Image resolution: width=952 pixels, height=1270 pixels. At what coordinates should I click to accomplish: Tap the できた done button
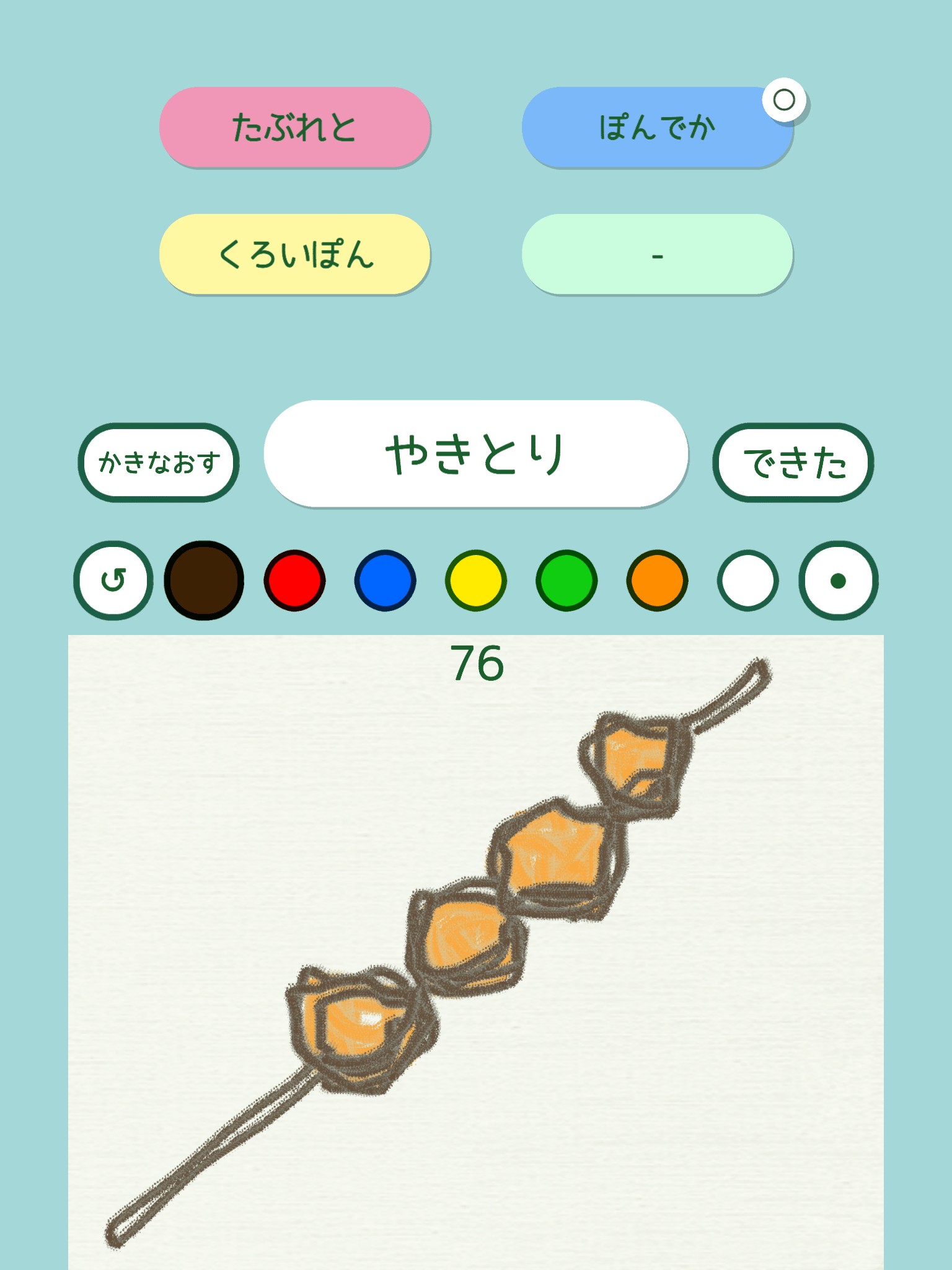point(793,463)
